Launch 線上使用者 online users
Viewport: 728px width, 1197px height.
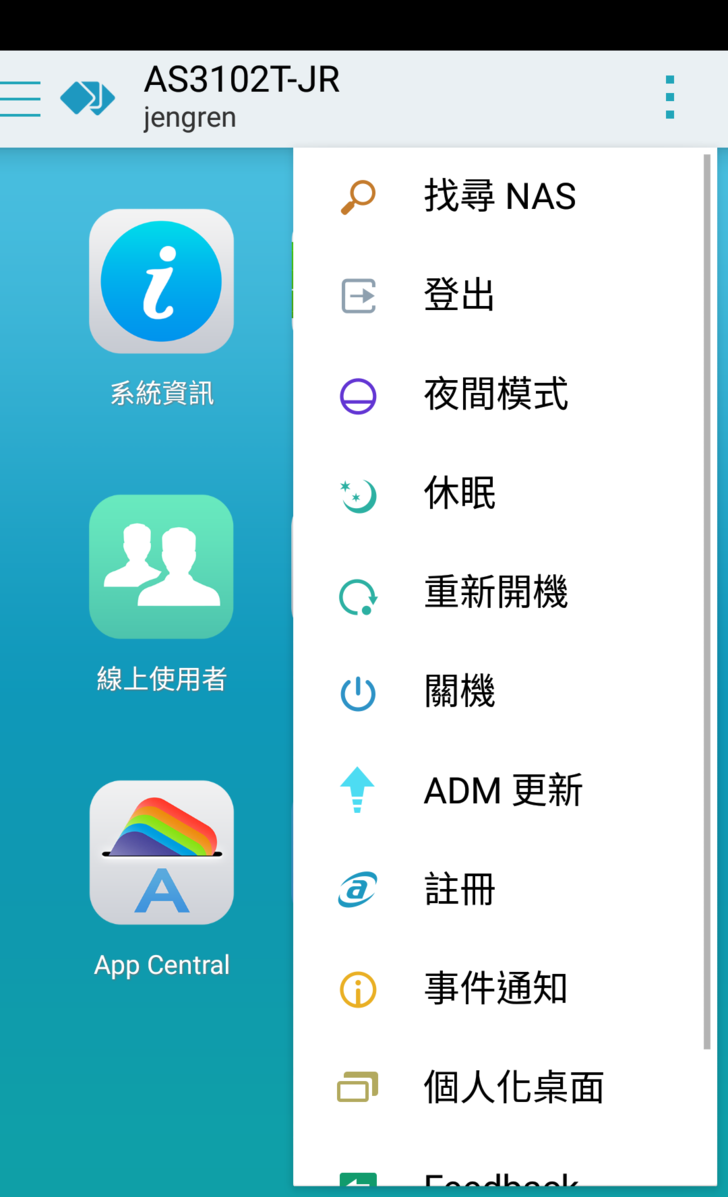pos(161,567)
